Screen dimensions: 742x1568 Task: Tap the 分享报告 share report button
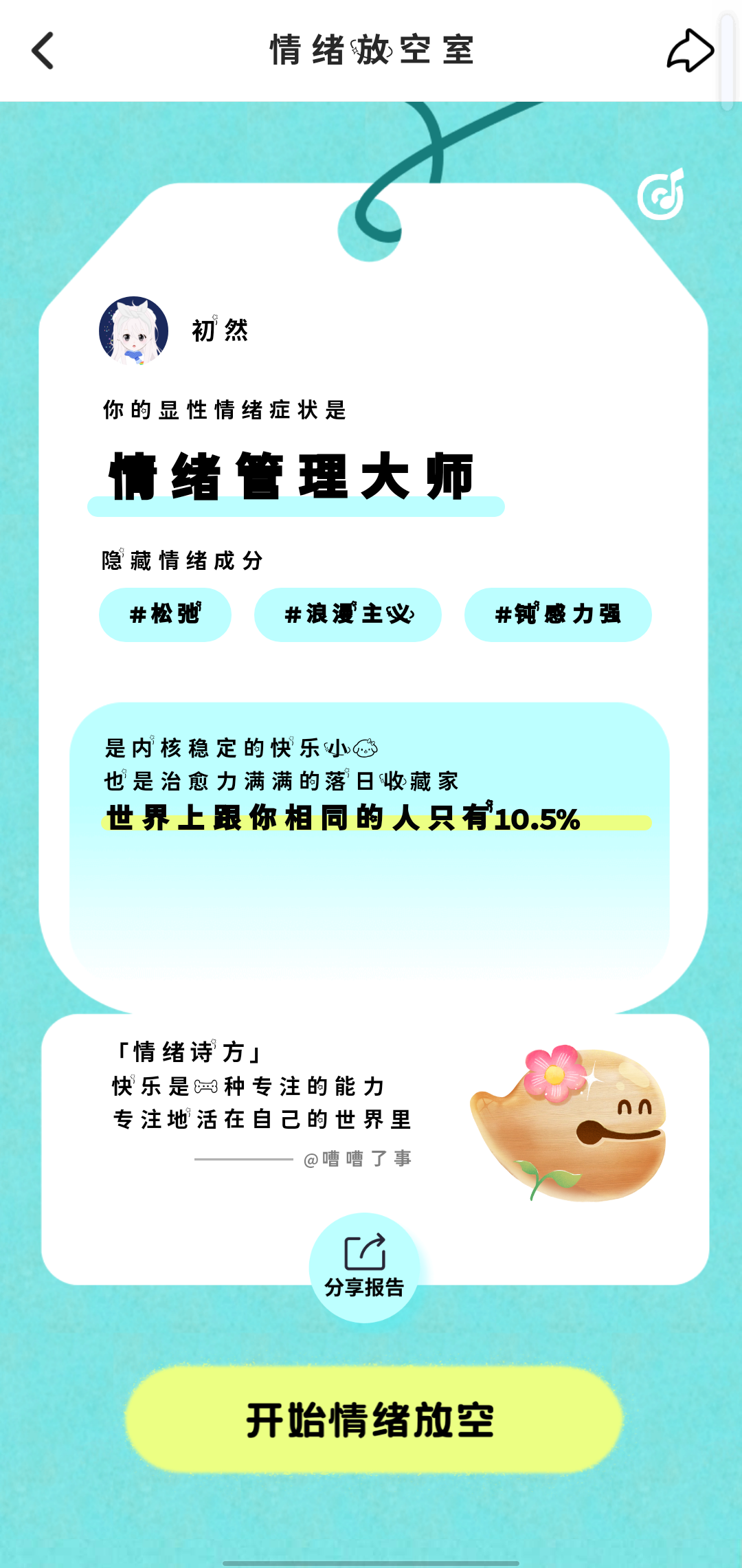[x=364, y=1267]
